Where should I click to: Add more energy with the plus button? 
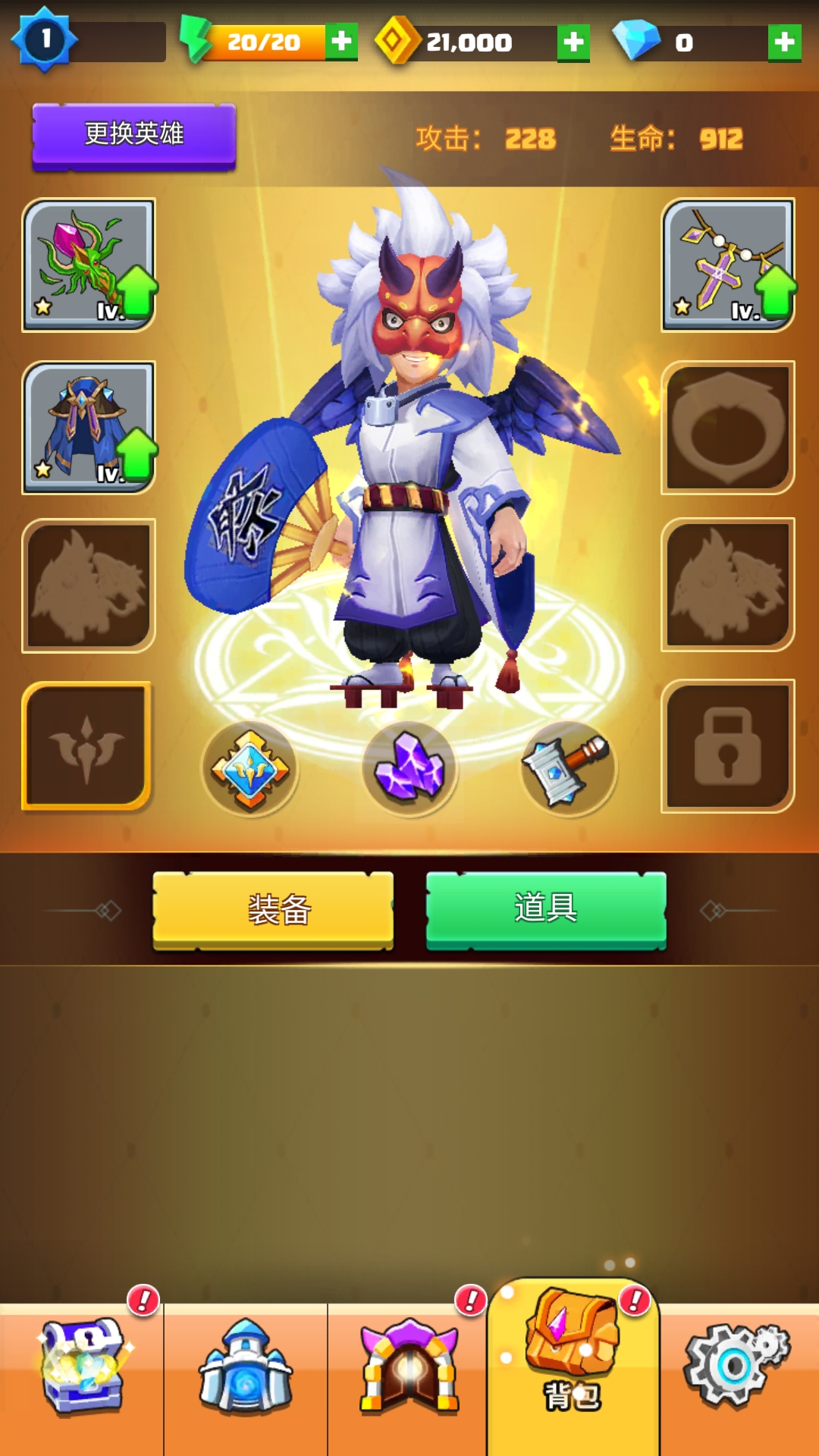coord(341,42)
